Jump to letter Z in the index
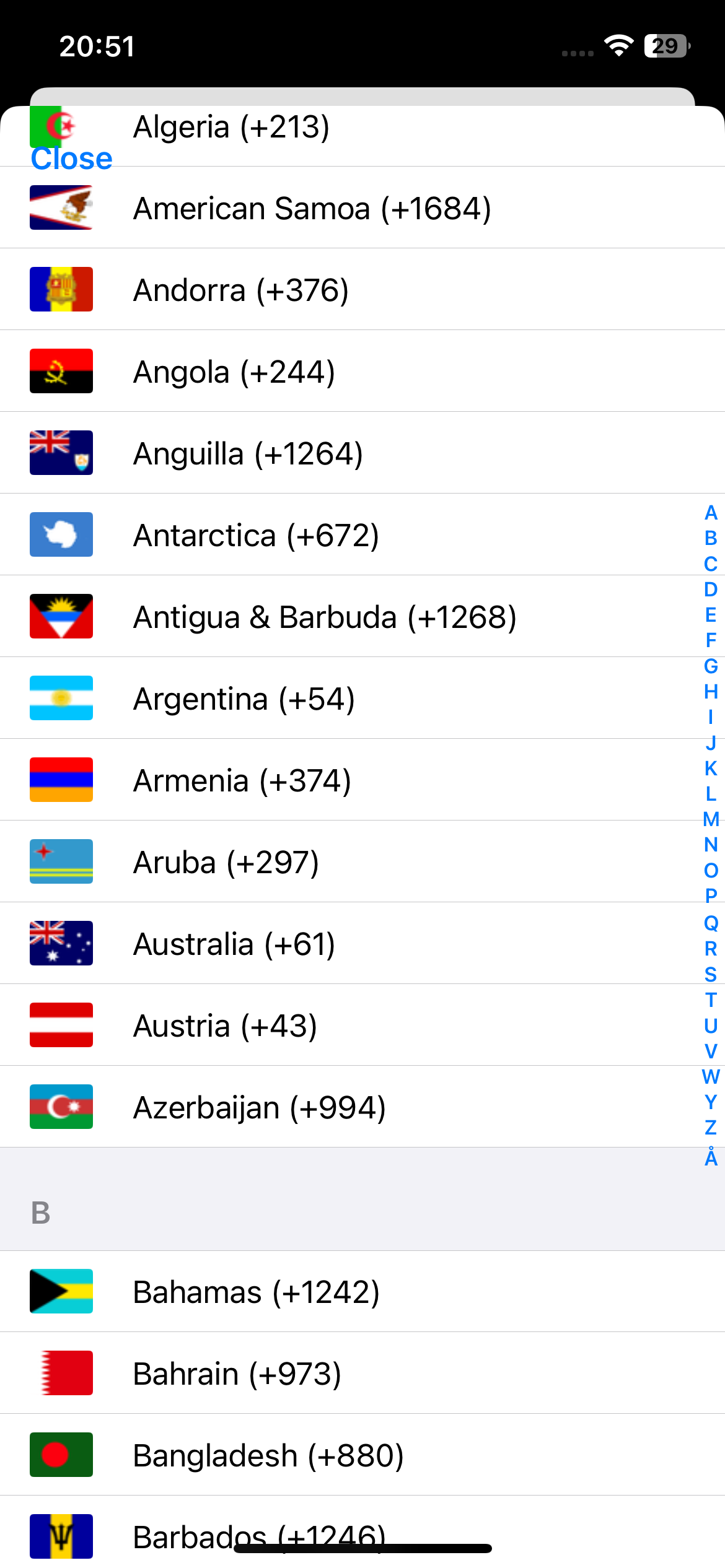The image size is (725, 1568). click(711, 1128)
